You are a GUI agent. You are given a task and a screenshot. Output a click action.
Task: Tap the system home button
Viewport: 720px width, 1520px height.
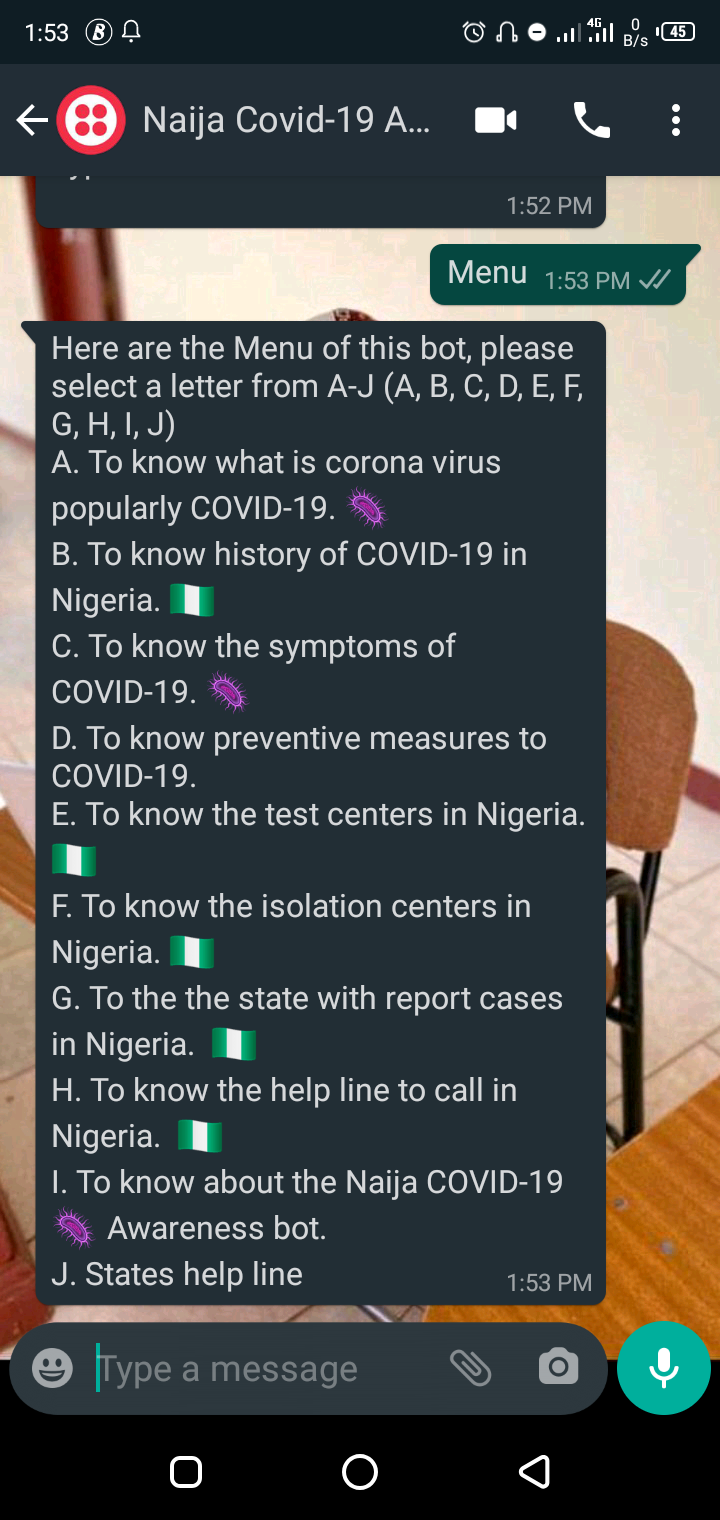click(x=360, y=1472)
